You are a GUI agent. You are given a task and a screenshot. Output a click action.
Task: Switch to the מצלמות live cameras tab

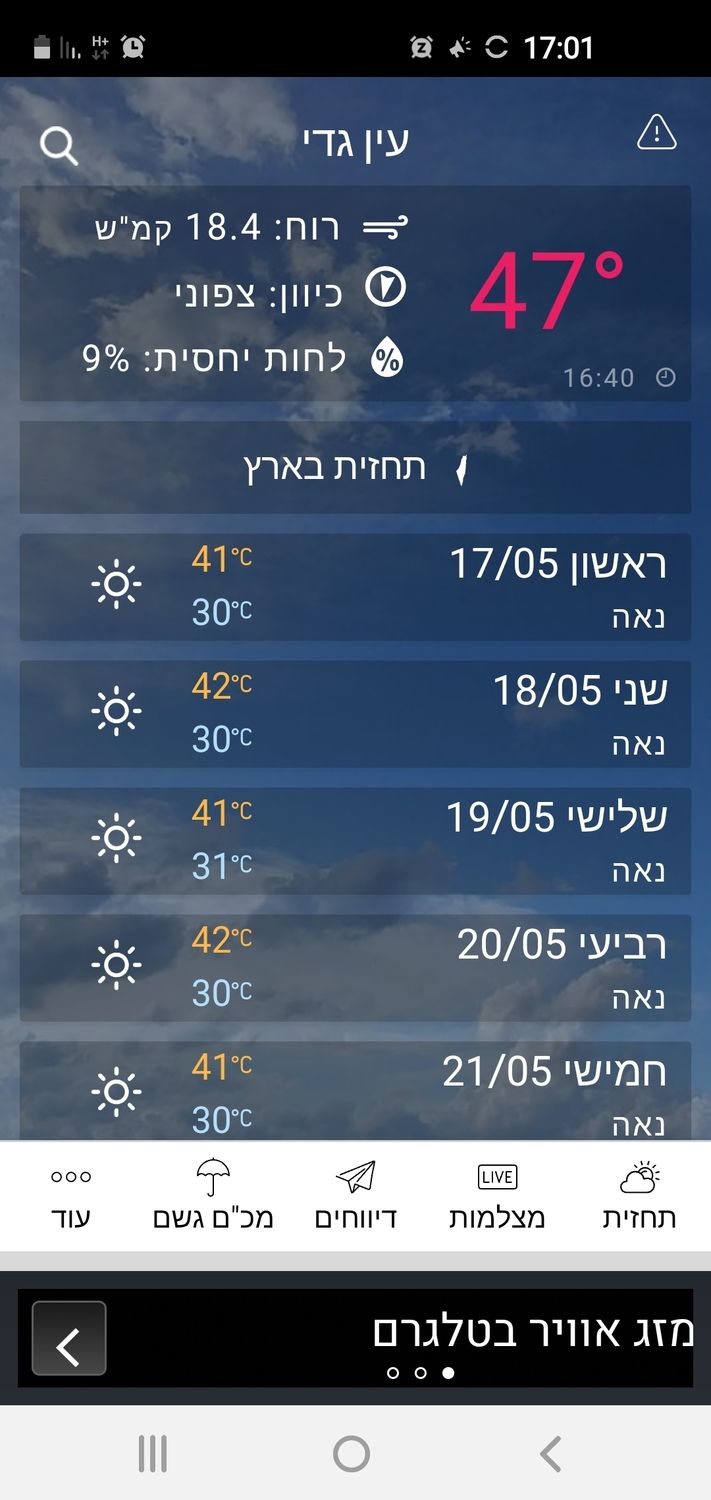pos(497,1195)
